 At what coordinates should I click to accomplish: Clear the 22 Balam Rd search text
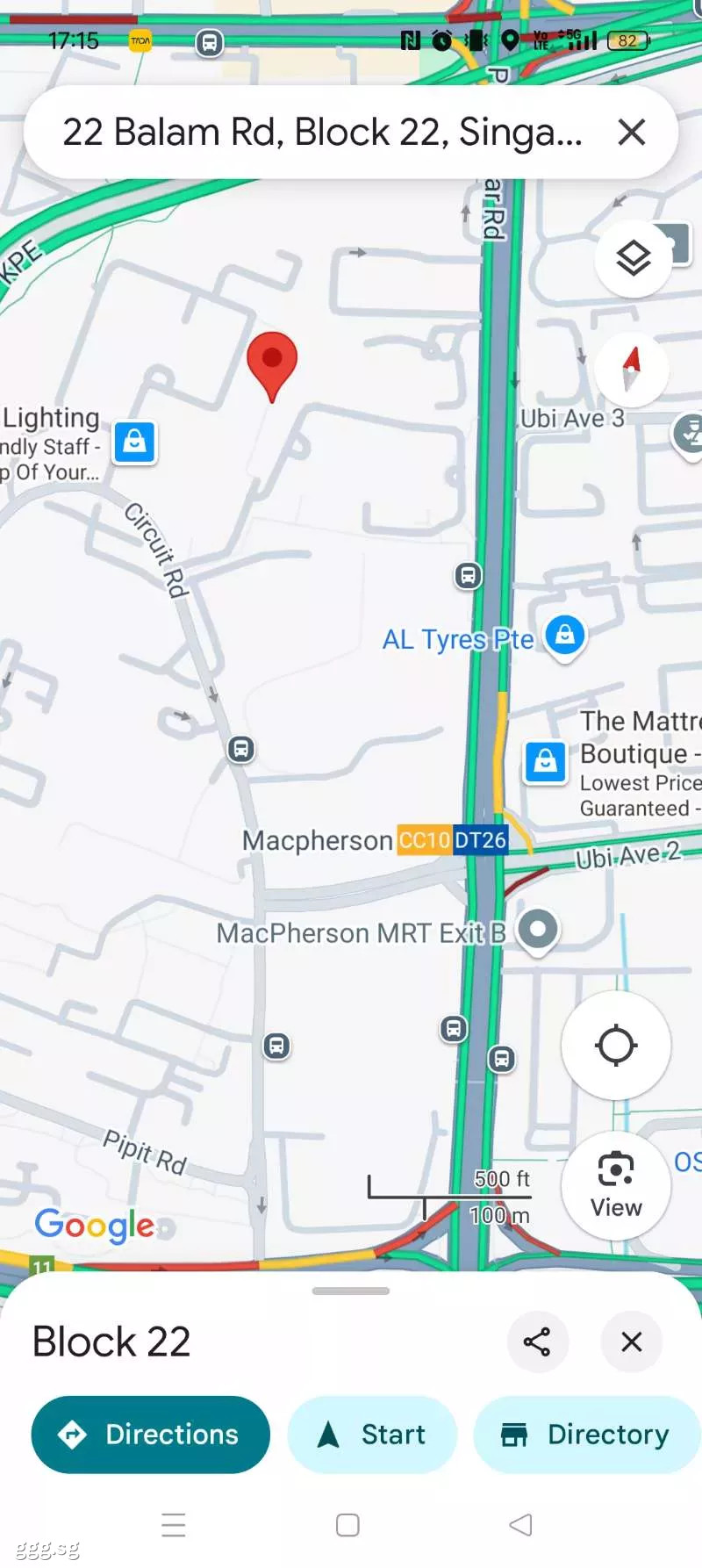(x=632, y=133)
